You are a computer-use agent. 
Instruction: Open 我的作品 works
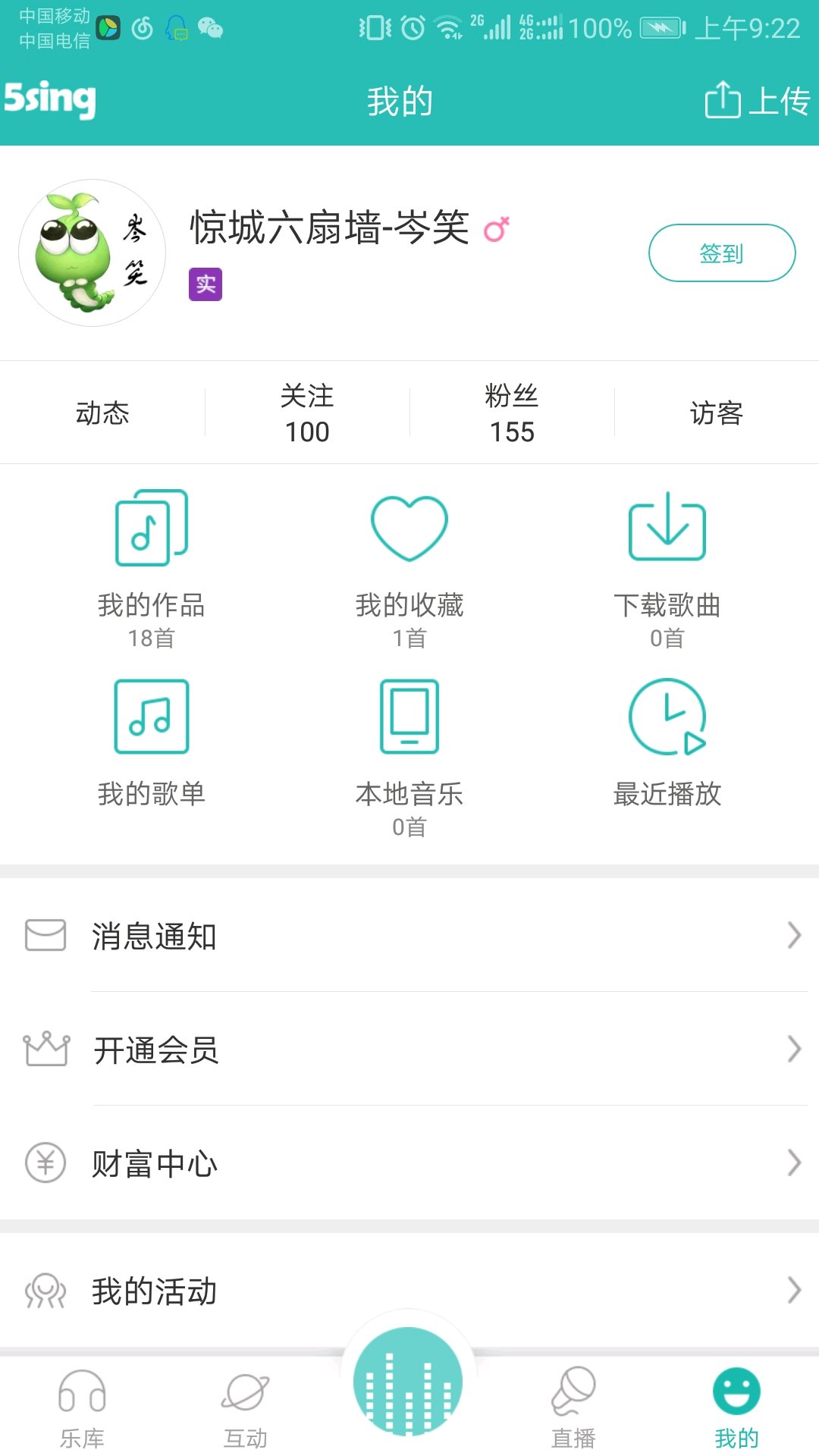pyautogui.click(x=152, y=569)
